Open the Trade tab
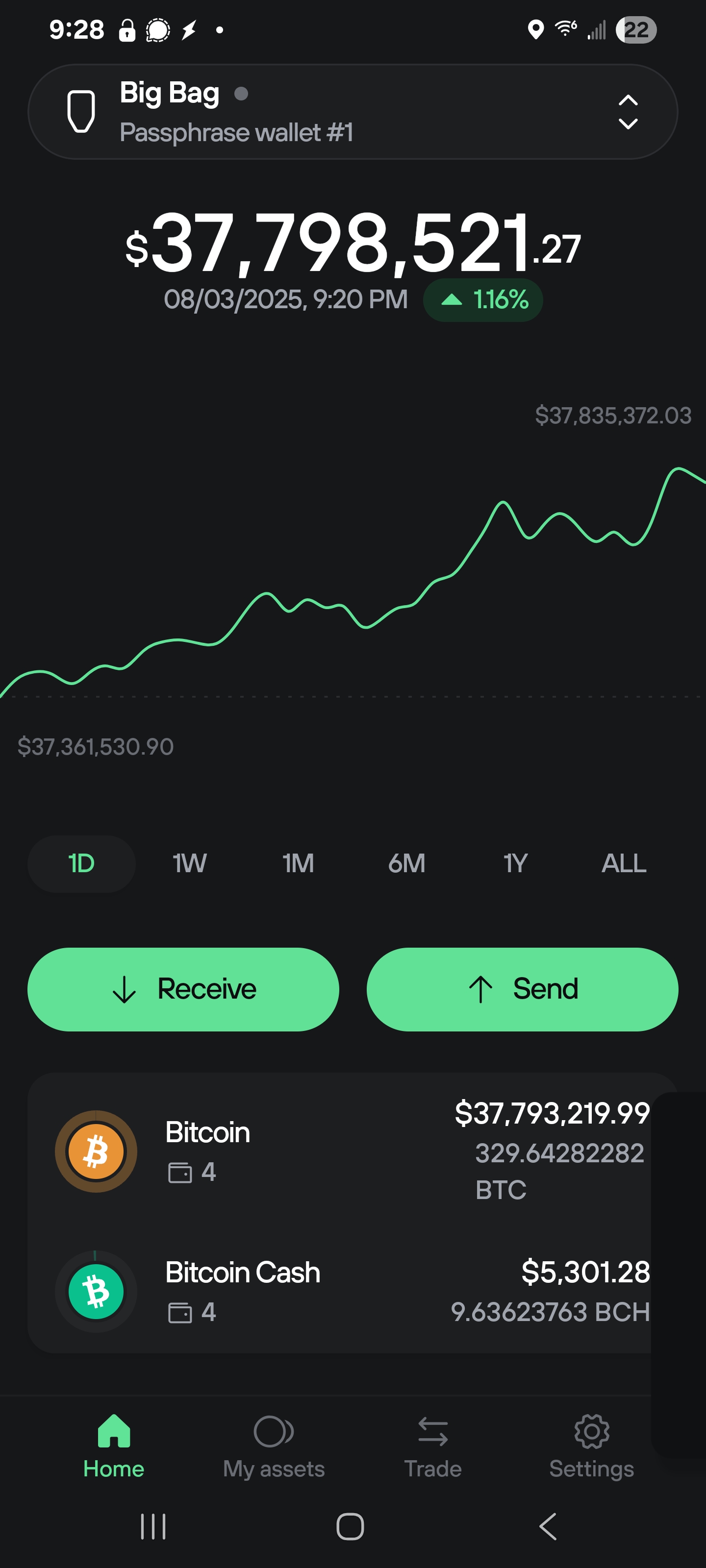The height and width of the screenshot is (1568, 706). point(433,1448)
